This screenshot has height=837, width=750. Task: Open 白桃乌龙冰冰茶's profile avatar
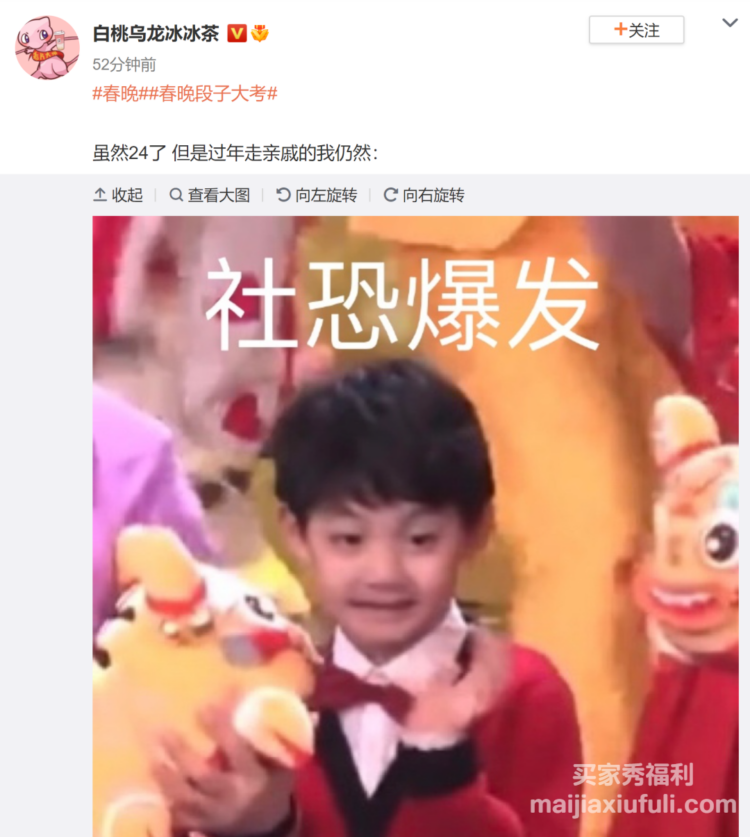pyautogui.click(x=47, y=47)
